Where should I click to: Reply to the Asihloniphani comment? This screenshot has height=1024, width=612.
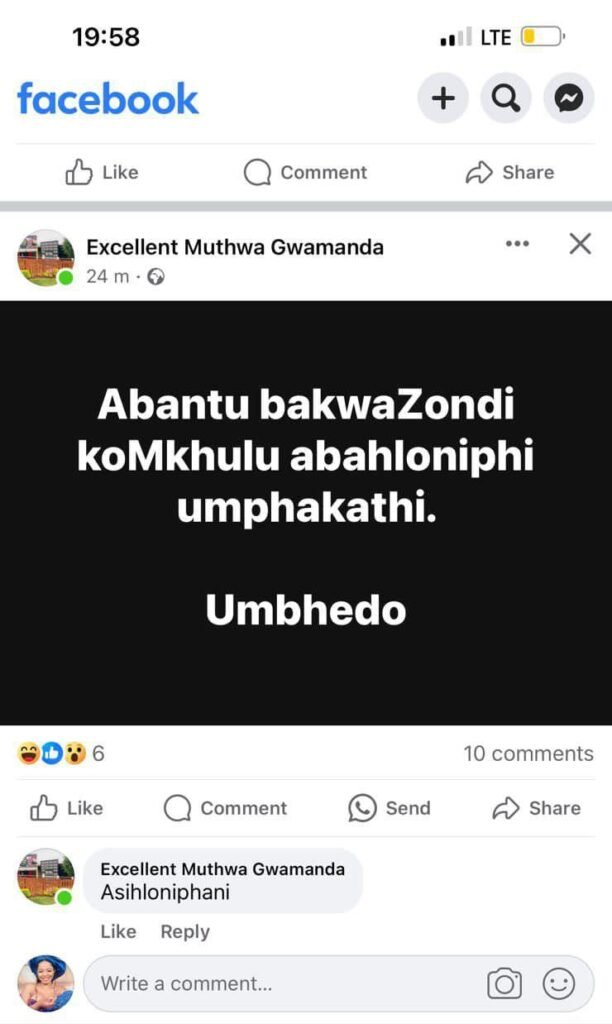[185, 932]
